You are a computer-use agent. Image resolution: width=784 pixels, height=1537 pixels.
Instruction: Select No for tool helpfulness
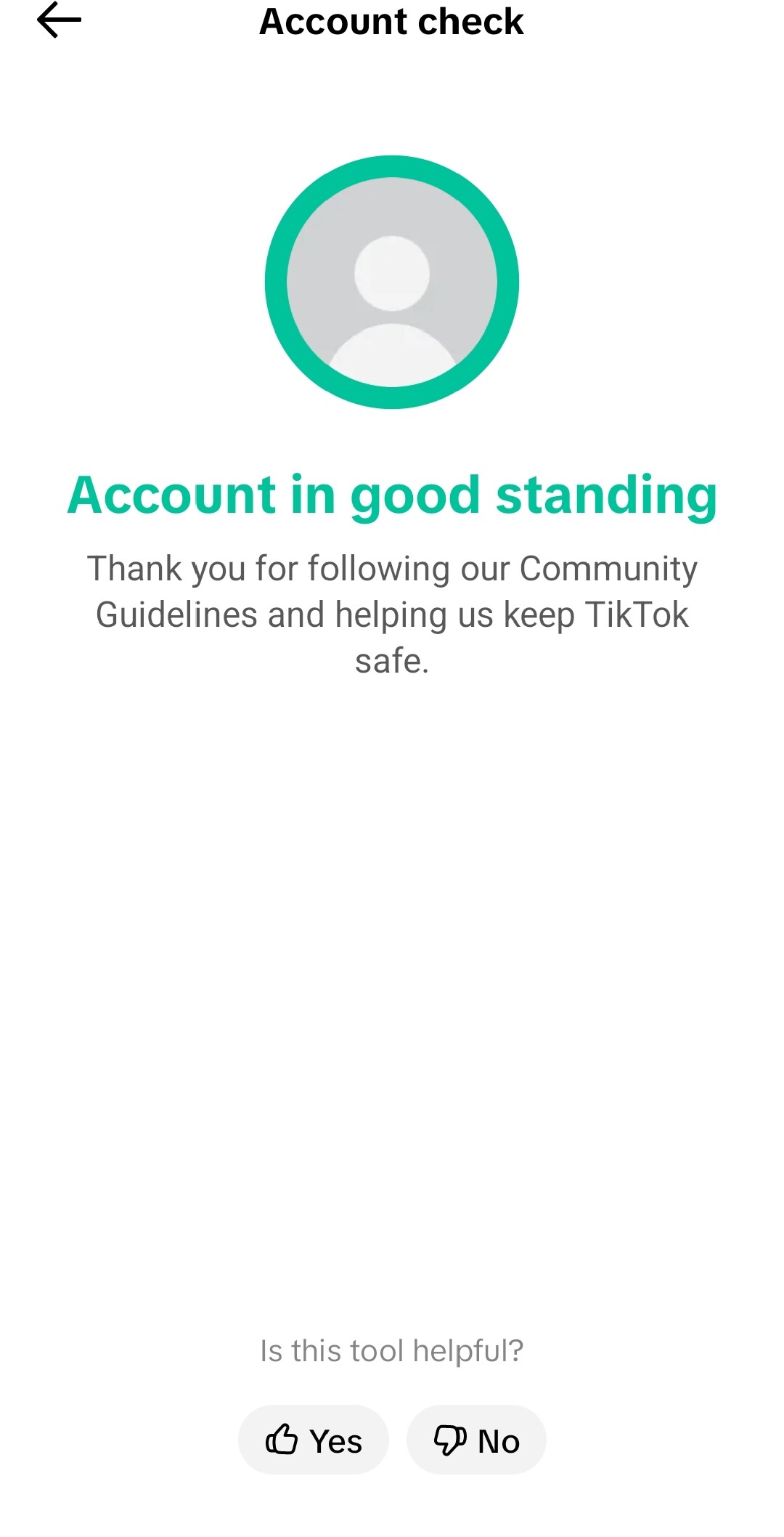[476, 1440]
